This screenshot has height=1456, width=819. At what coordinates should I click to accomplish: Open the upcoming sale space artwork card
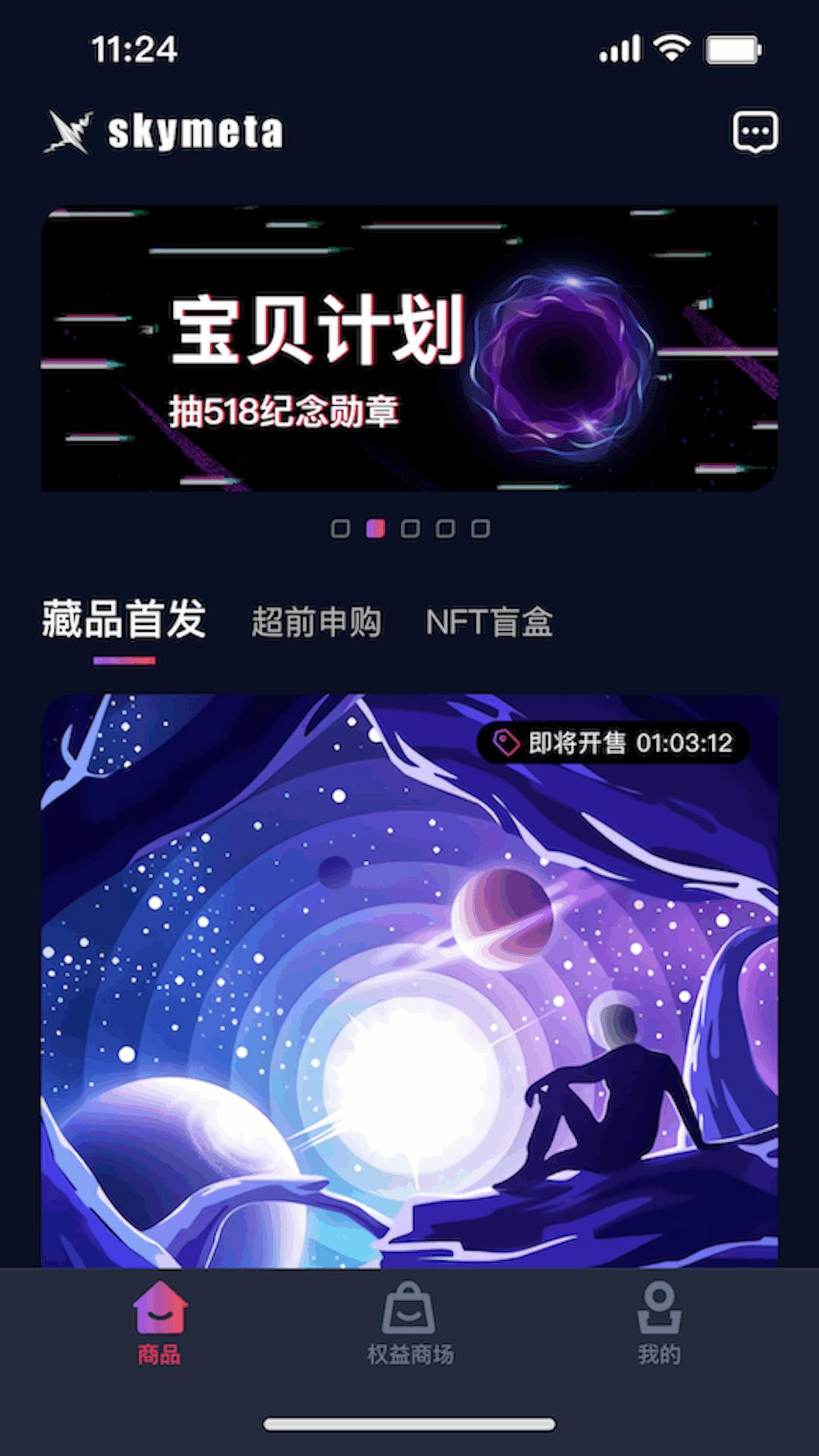(x=409, y=978)
